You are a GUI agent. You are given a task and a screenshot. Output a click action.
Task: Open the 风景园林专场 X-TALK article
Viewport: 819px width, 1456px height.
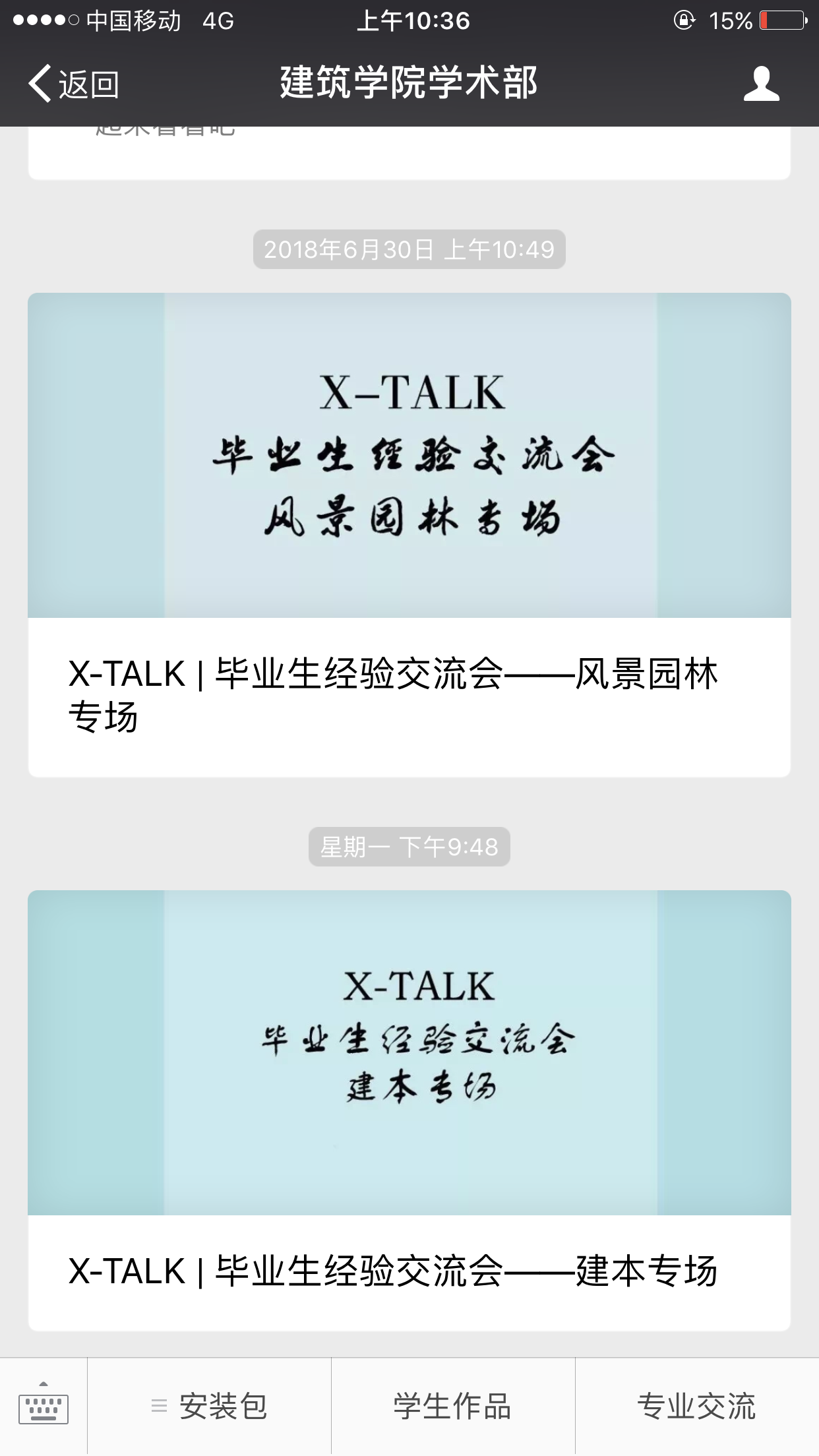pyautogui.click(x=409, y=534)
